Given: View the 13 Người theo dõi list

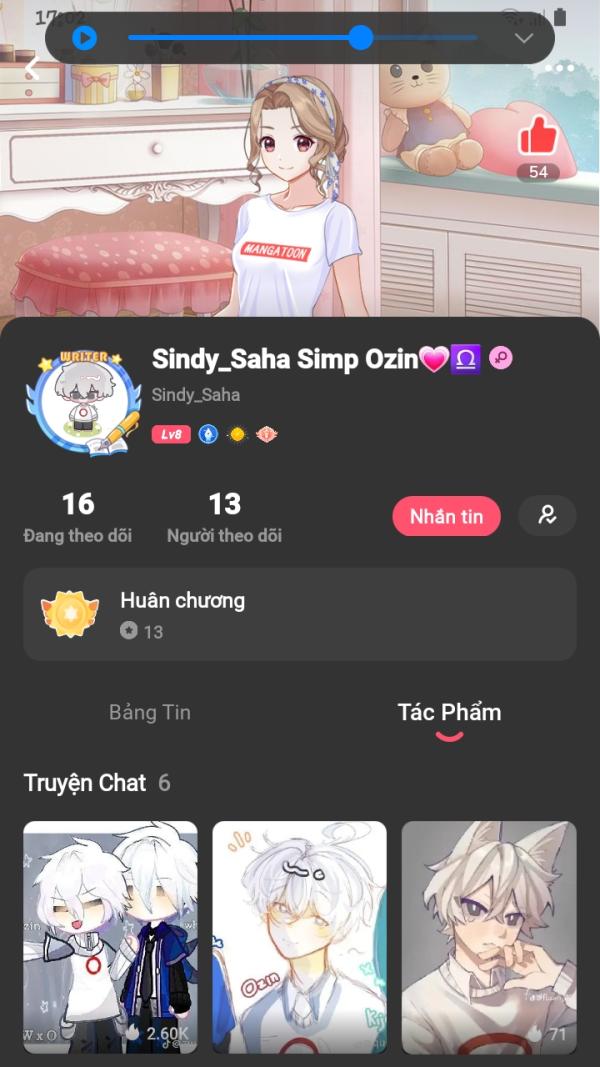Looking at the screenshot, I should [224, 517].
